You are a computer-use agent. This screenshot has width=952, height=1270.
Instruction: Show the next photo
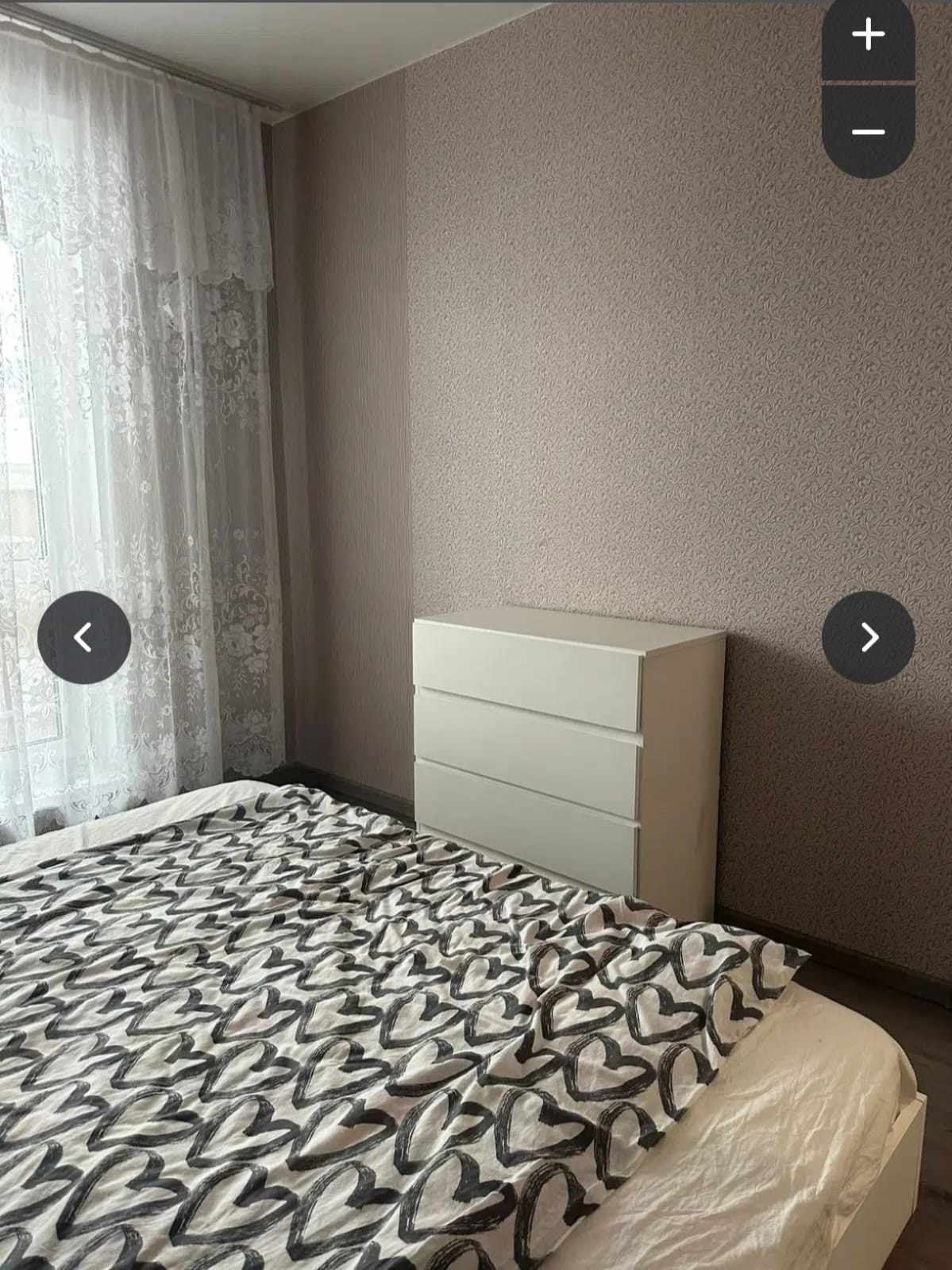868,637
